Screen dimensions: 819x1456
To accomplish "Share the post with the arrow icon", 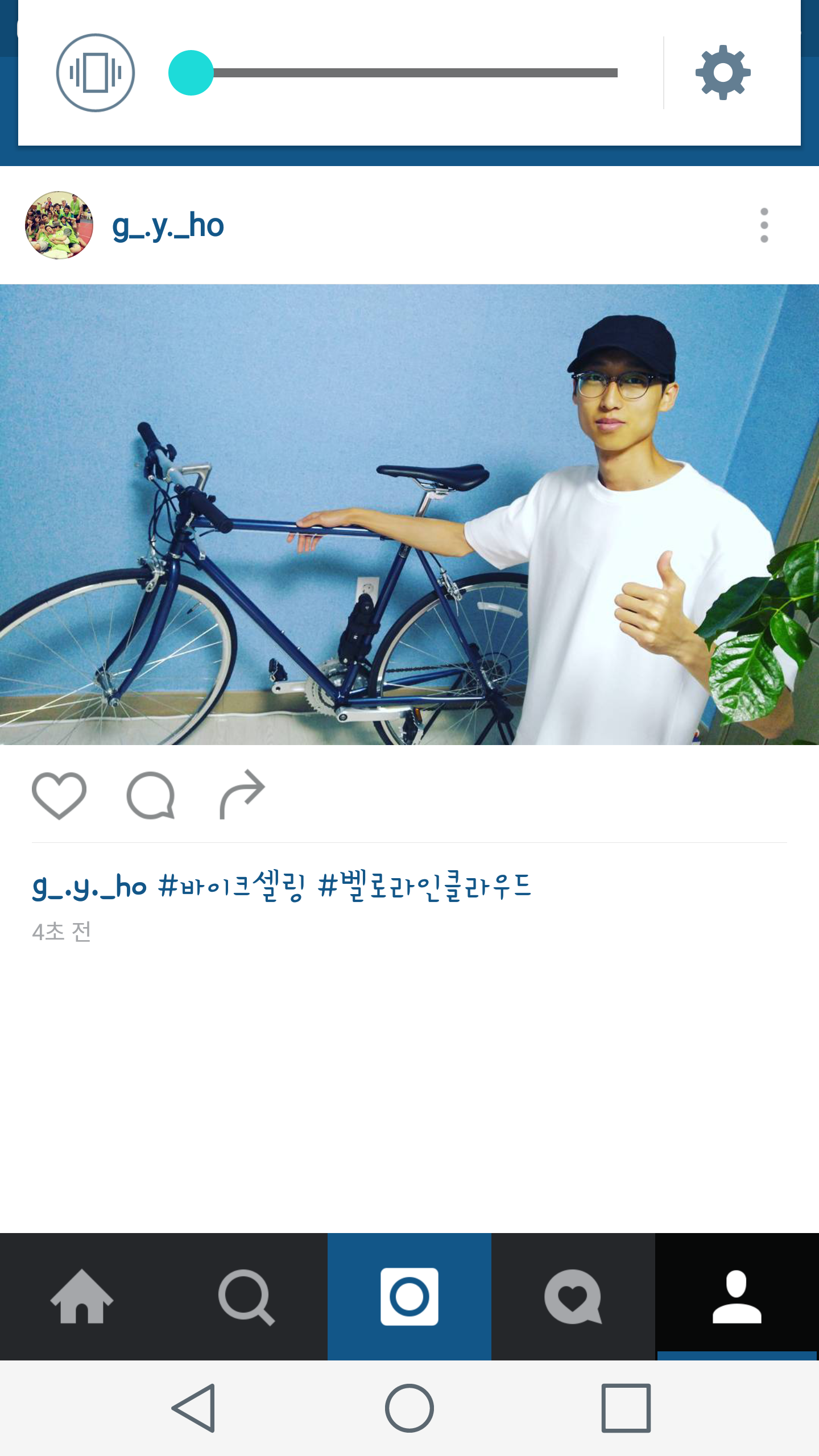I will [242, 795].
